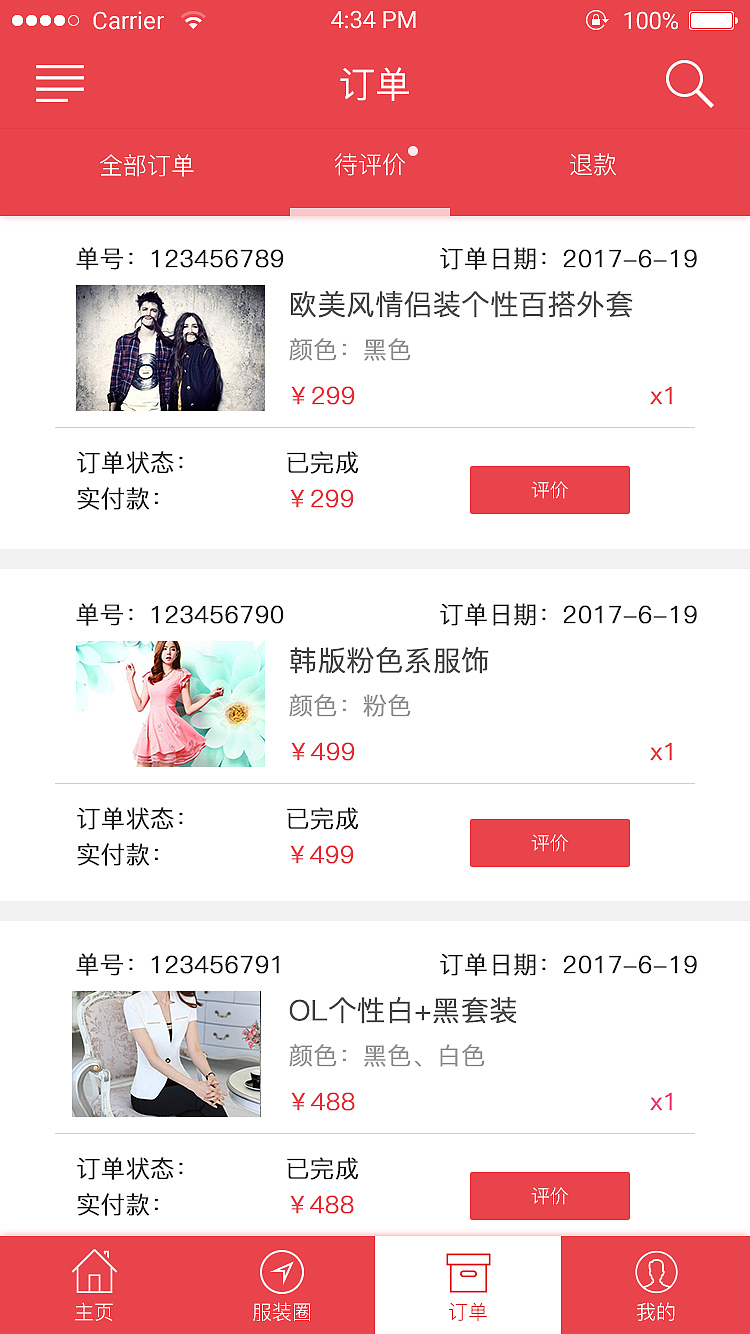The height and width of the screenshot is (1334, 750).
Task: Switch to the 全部订单 tab
Action: (x=147, y=166)
